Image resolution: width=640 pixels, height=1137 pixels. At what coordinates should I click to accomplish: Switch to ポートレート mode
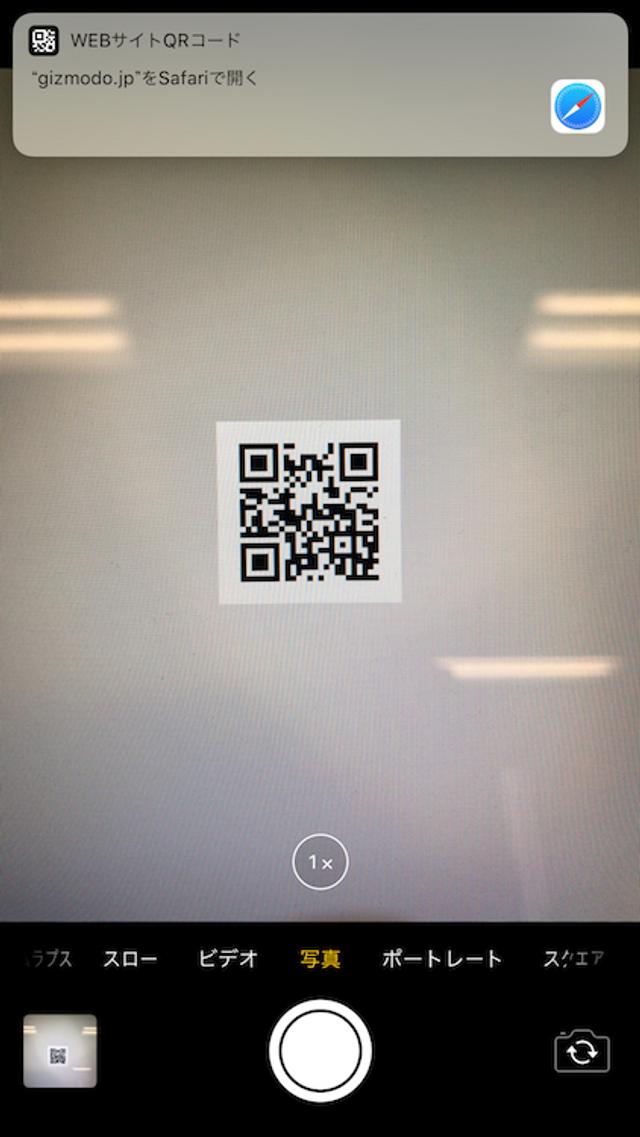click(442, 959)
